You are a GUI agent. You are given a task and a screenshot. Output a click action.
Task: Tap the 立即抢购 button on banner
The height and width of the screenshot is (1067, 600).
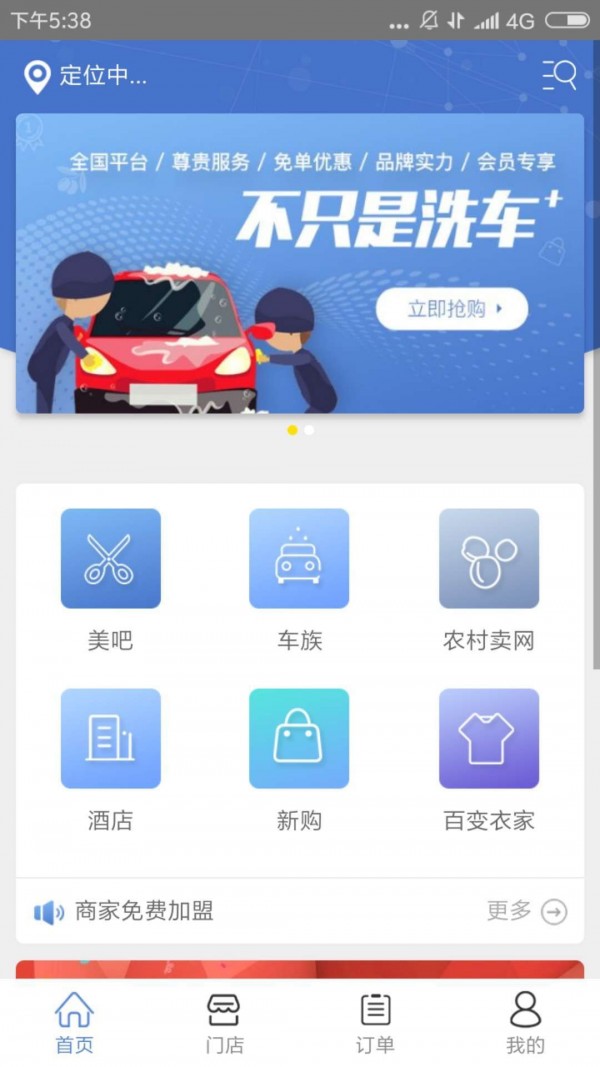tap(452, 309)
